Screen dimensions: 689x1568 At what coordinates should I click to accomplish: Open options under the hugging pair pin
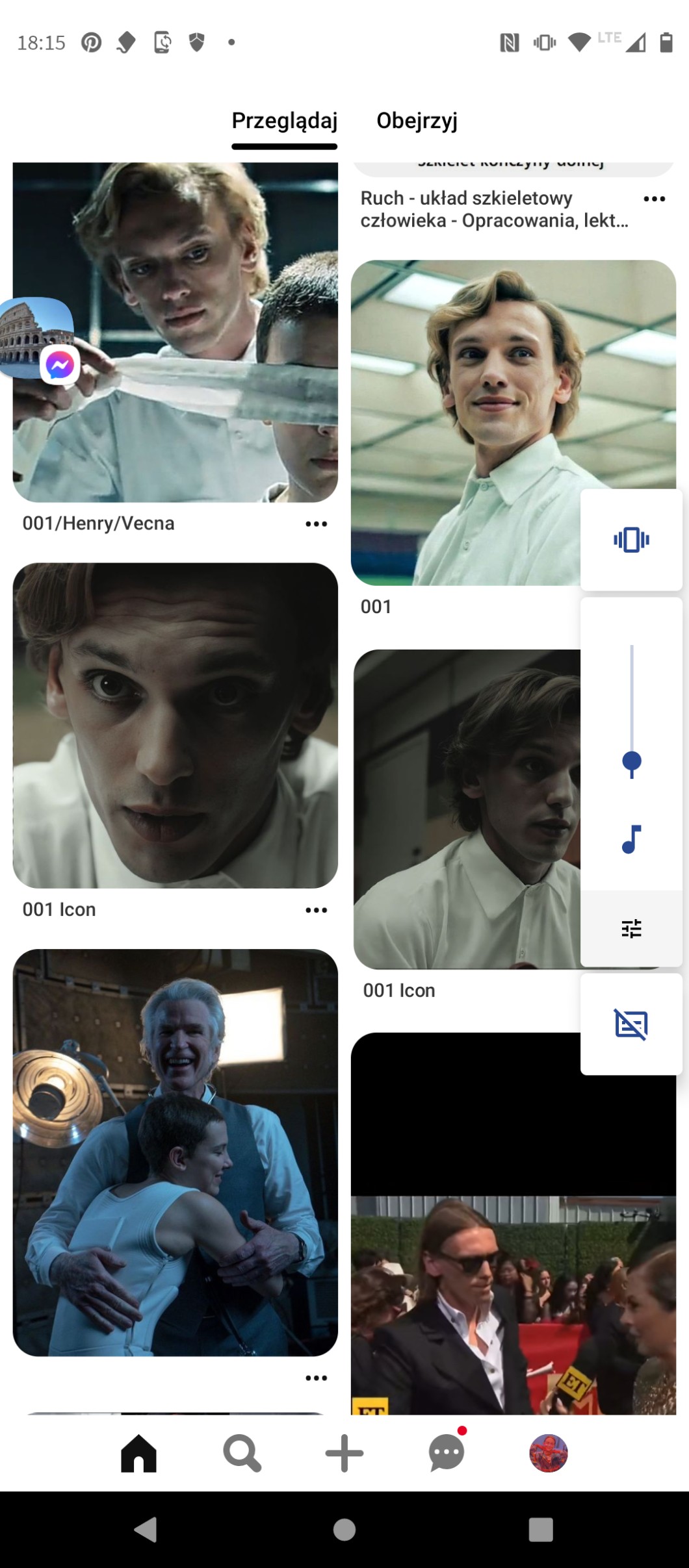316,1378
